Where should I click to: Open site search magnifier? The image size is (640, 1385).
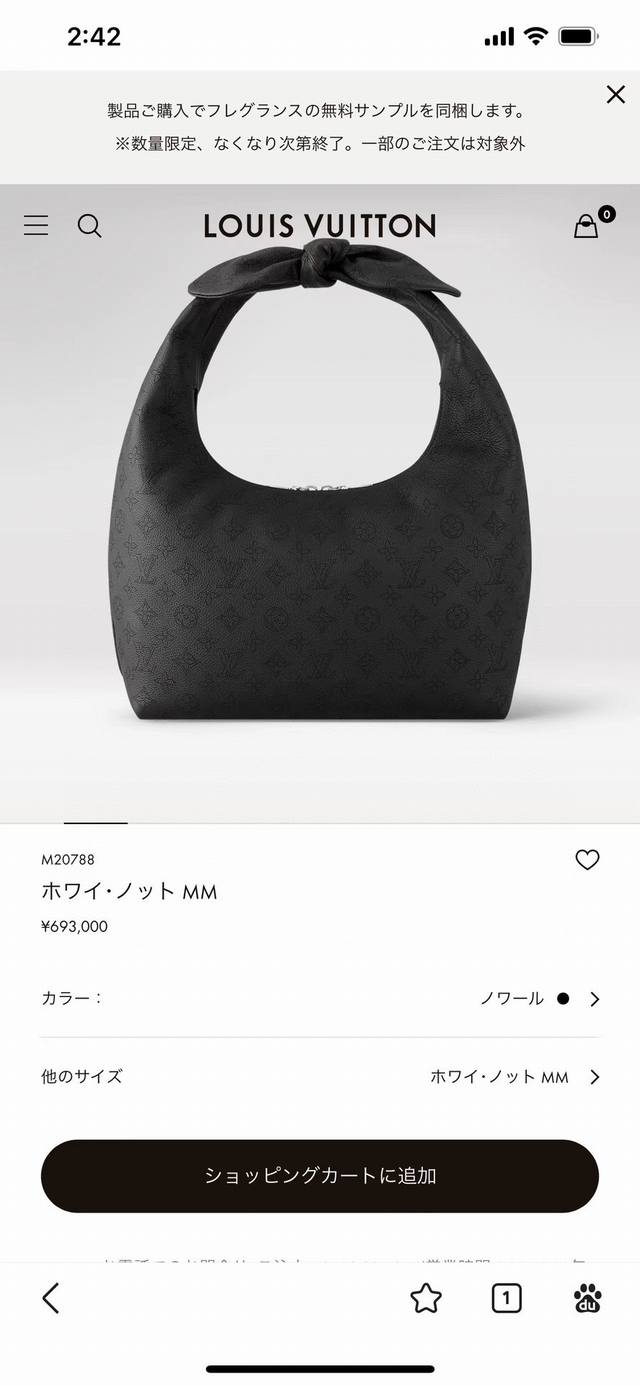click(x=89, y=225)
